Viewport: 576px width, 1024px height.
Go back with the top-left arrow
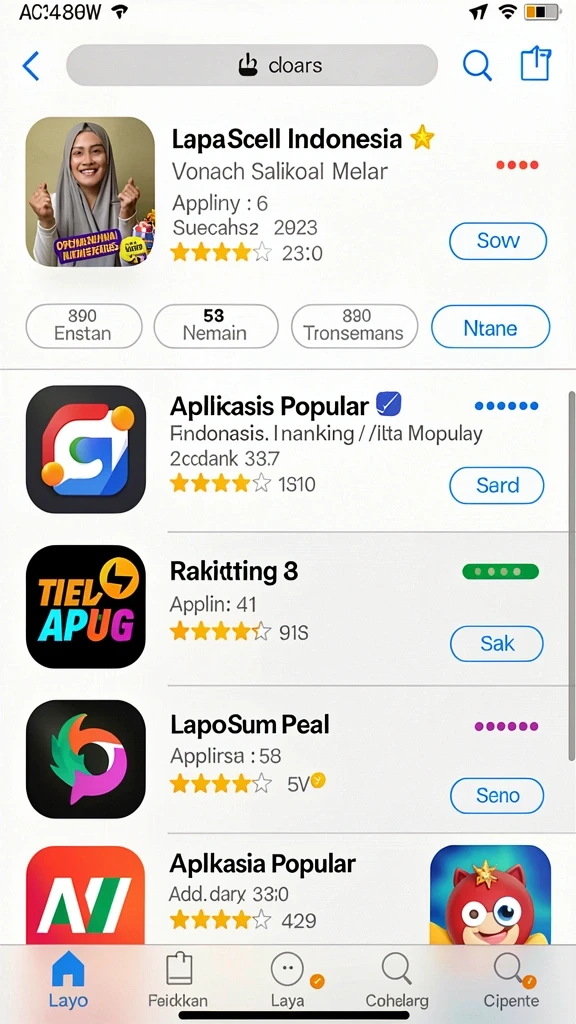pyautogui.click(x=31, y=66)
